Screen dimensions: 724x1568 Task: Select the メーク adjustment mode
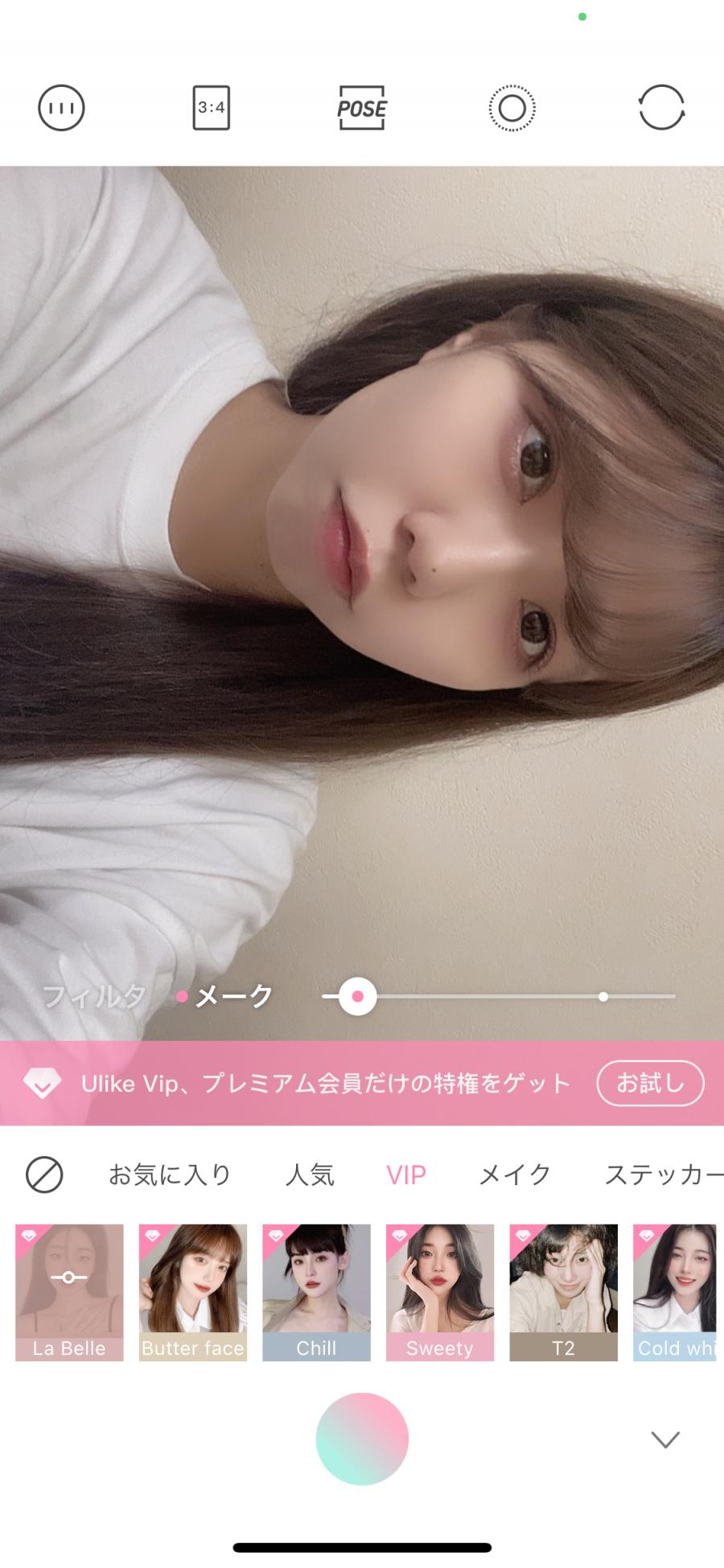[x=233, y=997]
